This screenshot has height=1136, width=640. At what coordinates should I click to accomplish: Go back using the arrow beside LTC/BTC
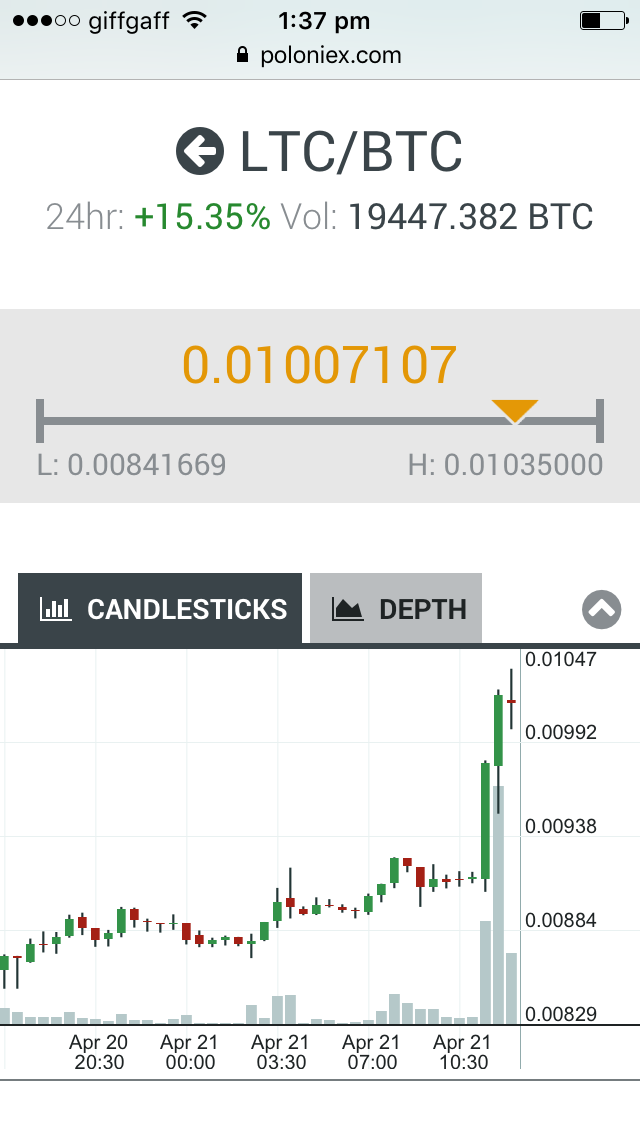(199, 151)
